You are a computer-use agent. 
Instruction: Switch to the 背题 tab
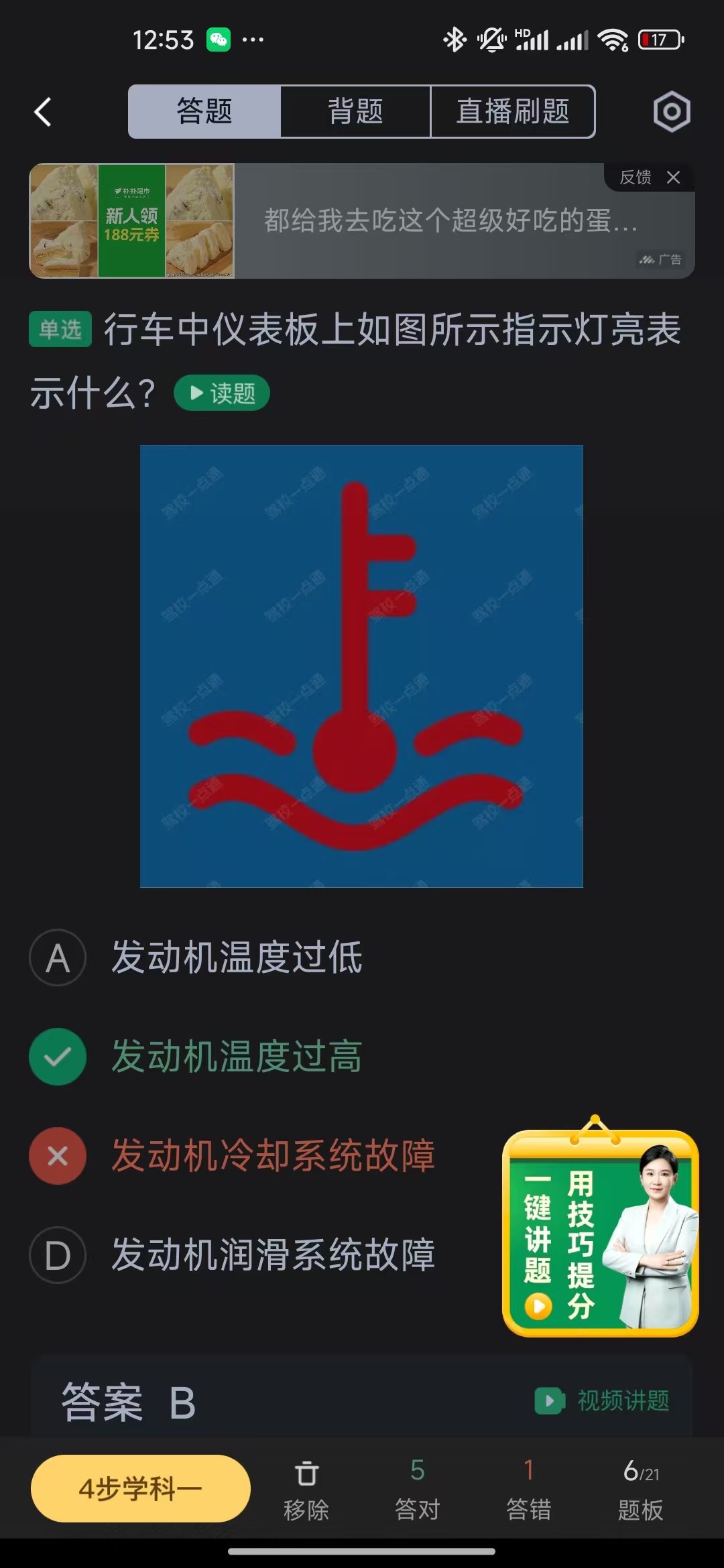coord(355,111)
